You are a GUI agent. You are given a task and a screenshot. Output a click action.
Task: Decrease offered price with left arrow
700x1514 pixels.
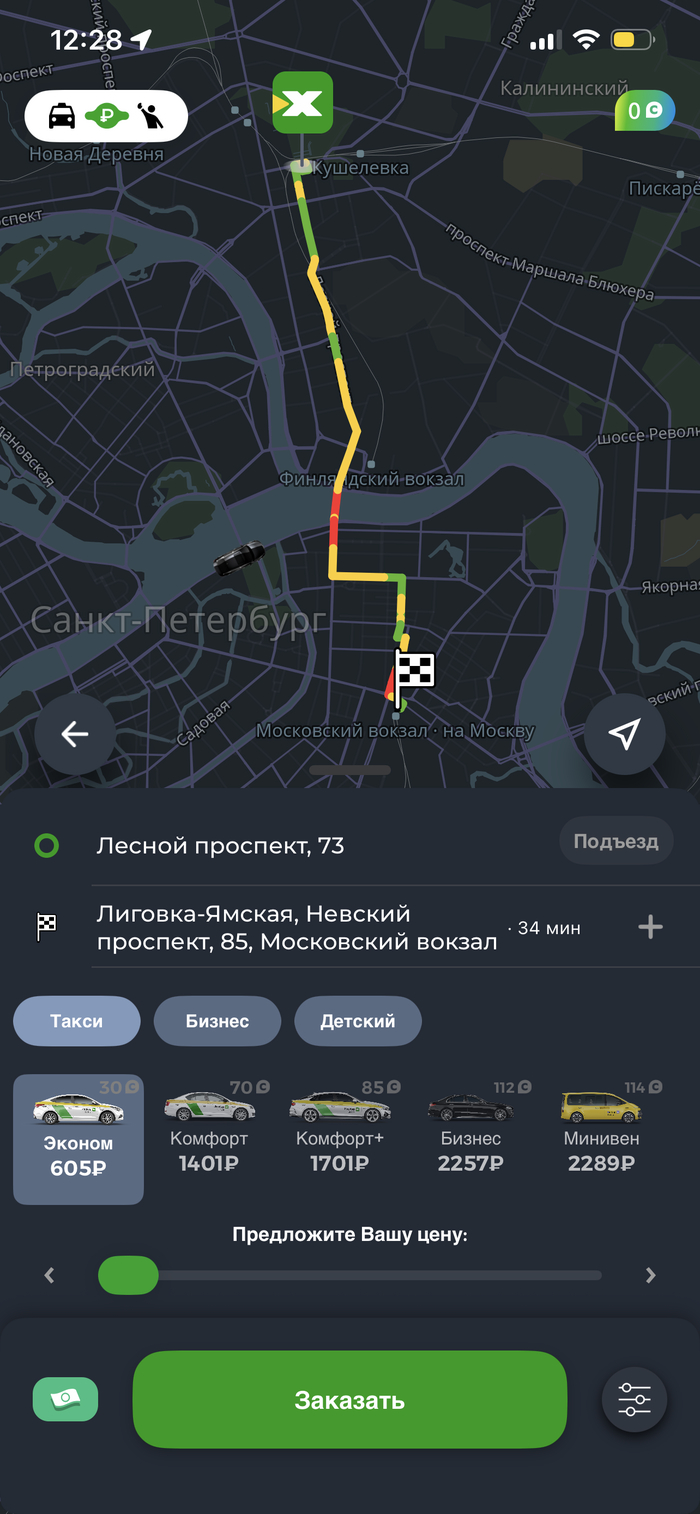click(50, 1275)
